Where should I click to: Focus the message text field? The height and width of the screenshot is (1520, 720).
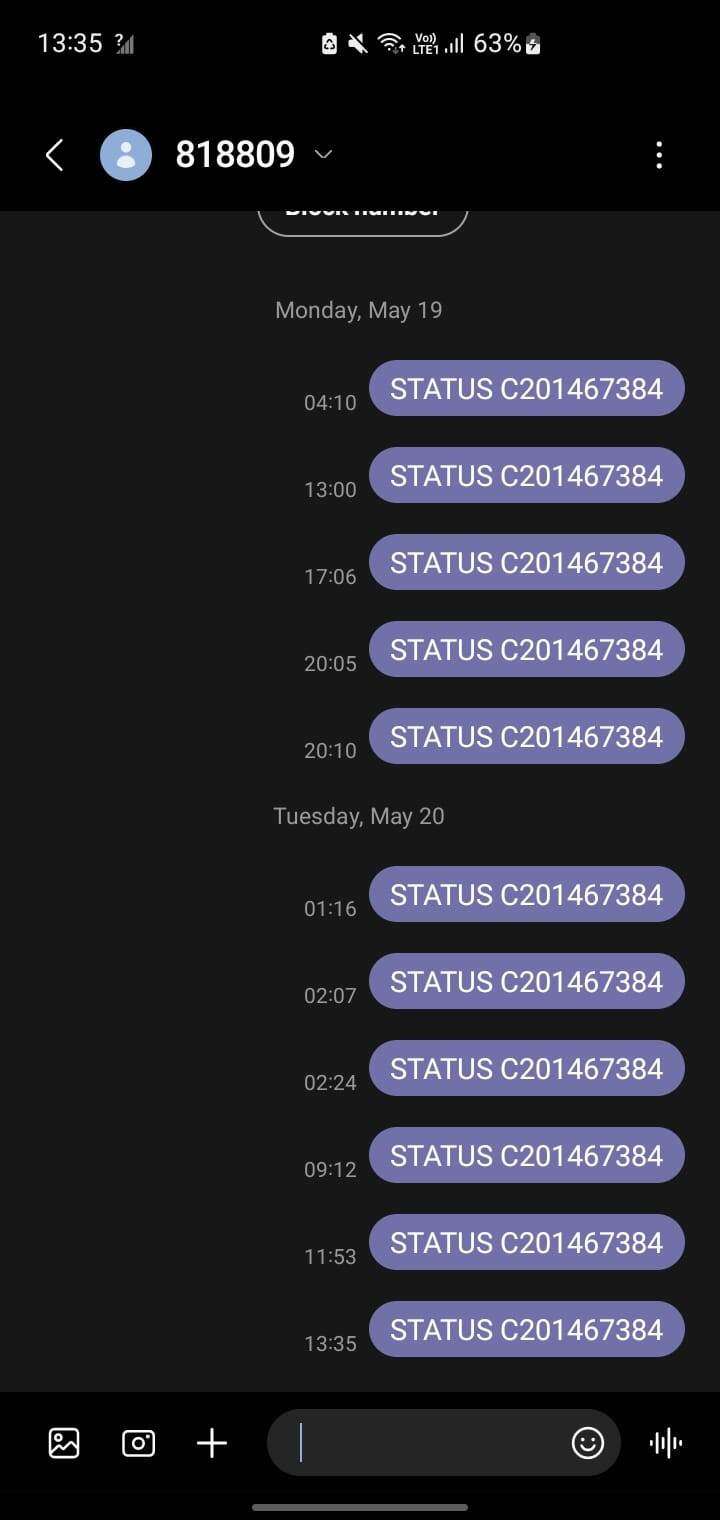pos(425,1443)
